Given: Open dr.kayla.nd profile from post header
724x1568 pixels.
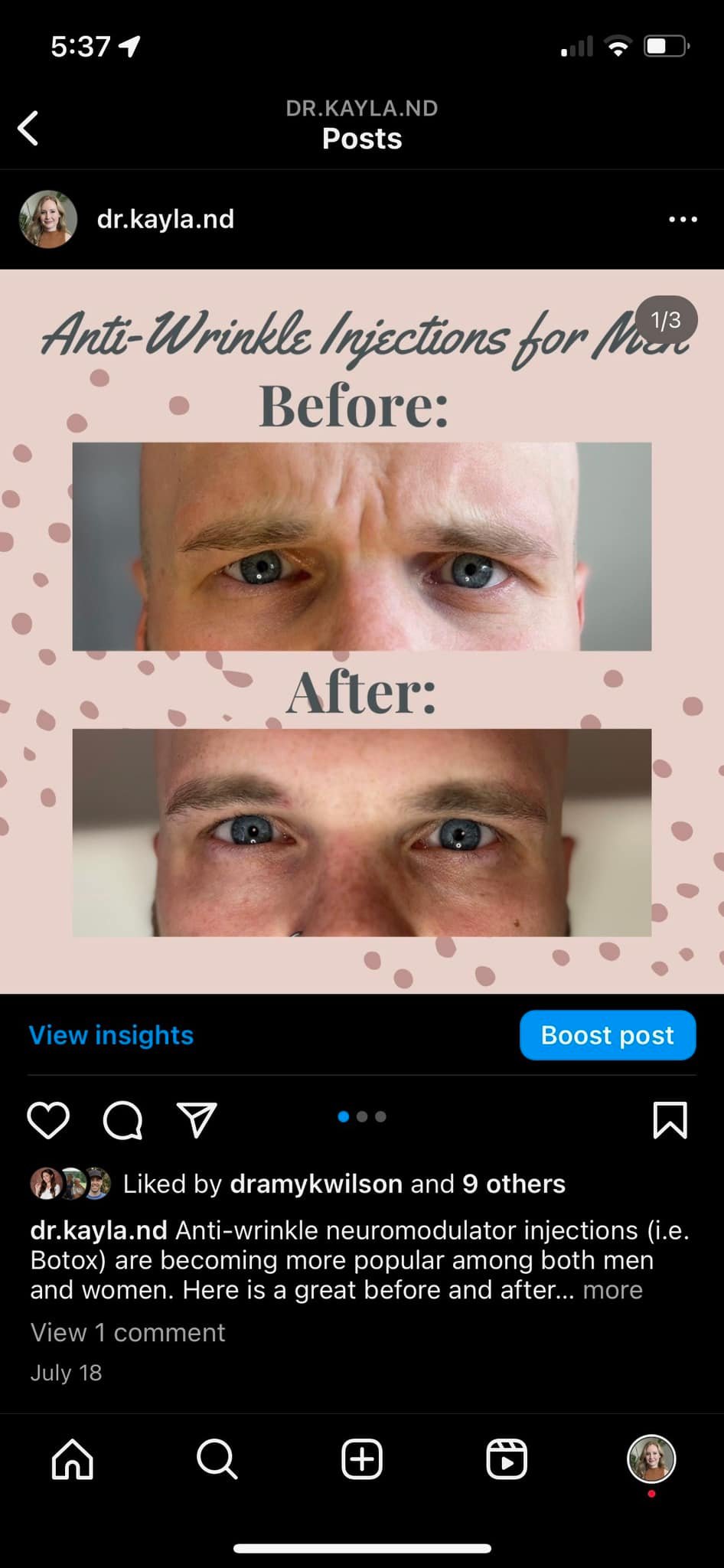Looking at the screenshot, I should [x=165, y=220].
